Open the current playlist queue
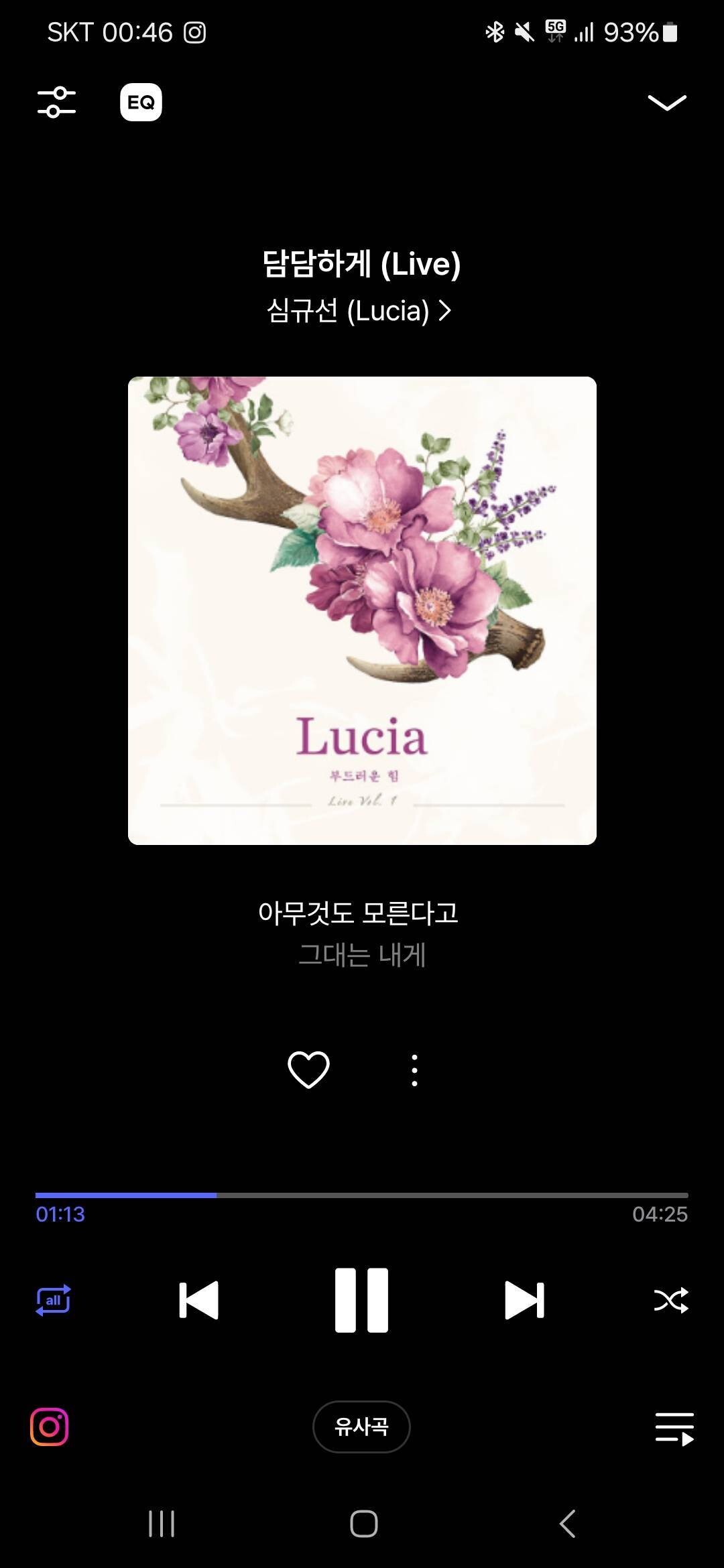The width and height of the screenshot is (724, 1568). coord(674,1426)
